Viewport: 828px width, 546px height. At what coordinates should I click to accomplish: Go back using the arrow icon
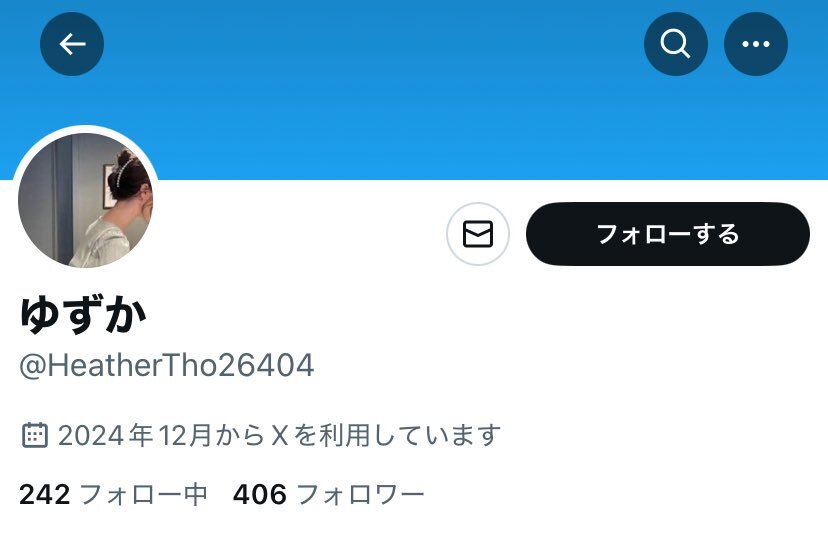pos(72,44)
